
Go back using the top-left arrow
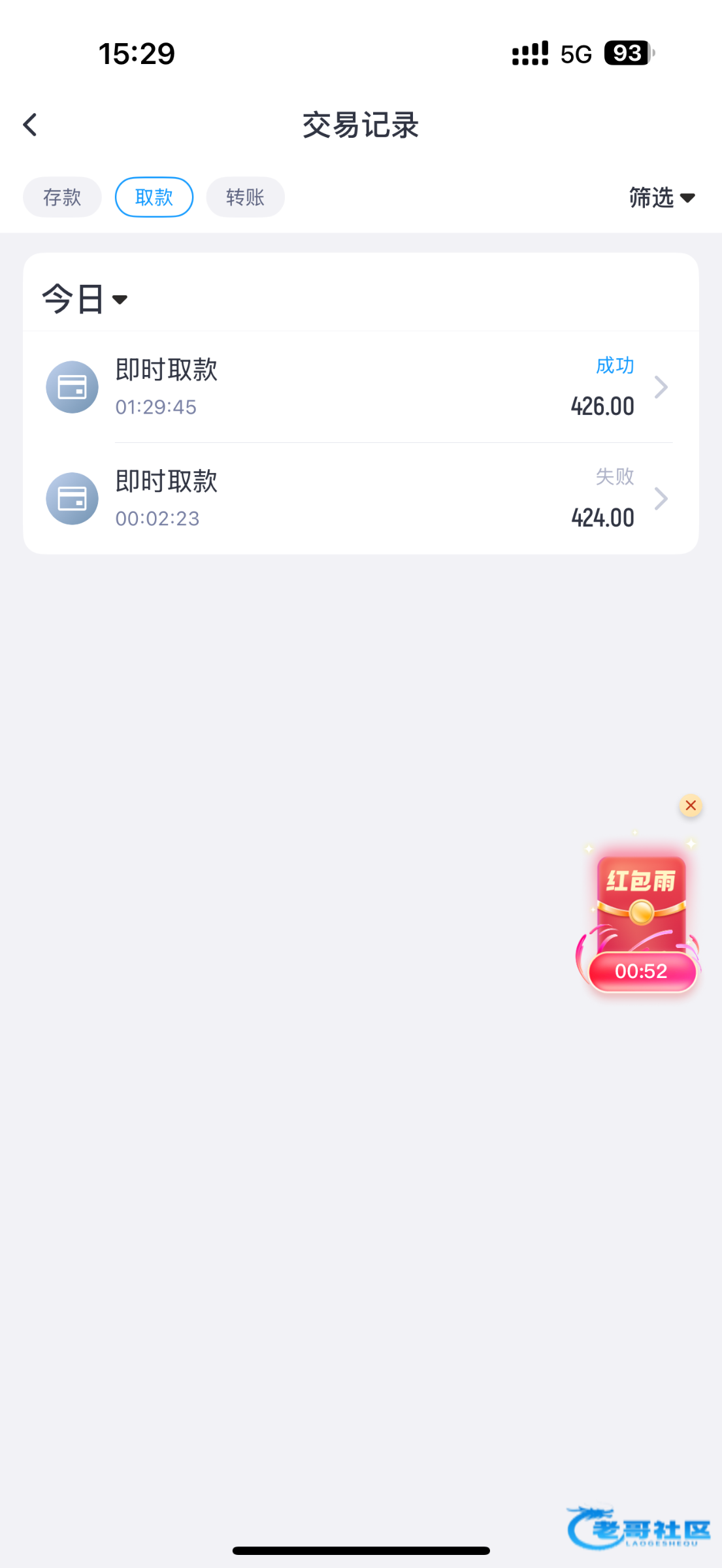(30, 125)
